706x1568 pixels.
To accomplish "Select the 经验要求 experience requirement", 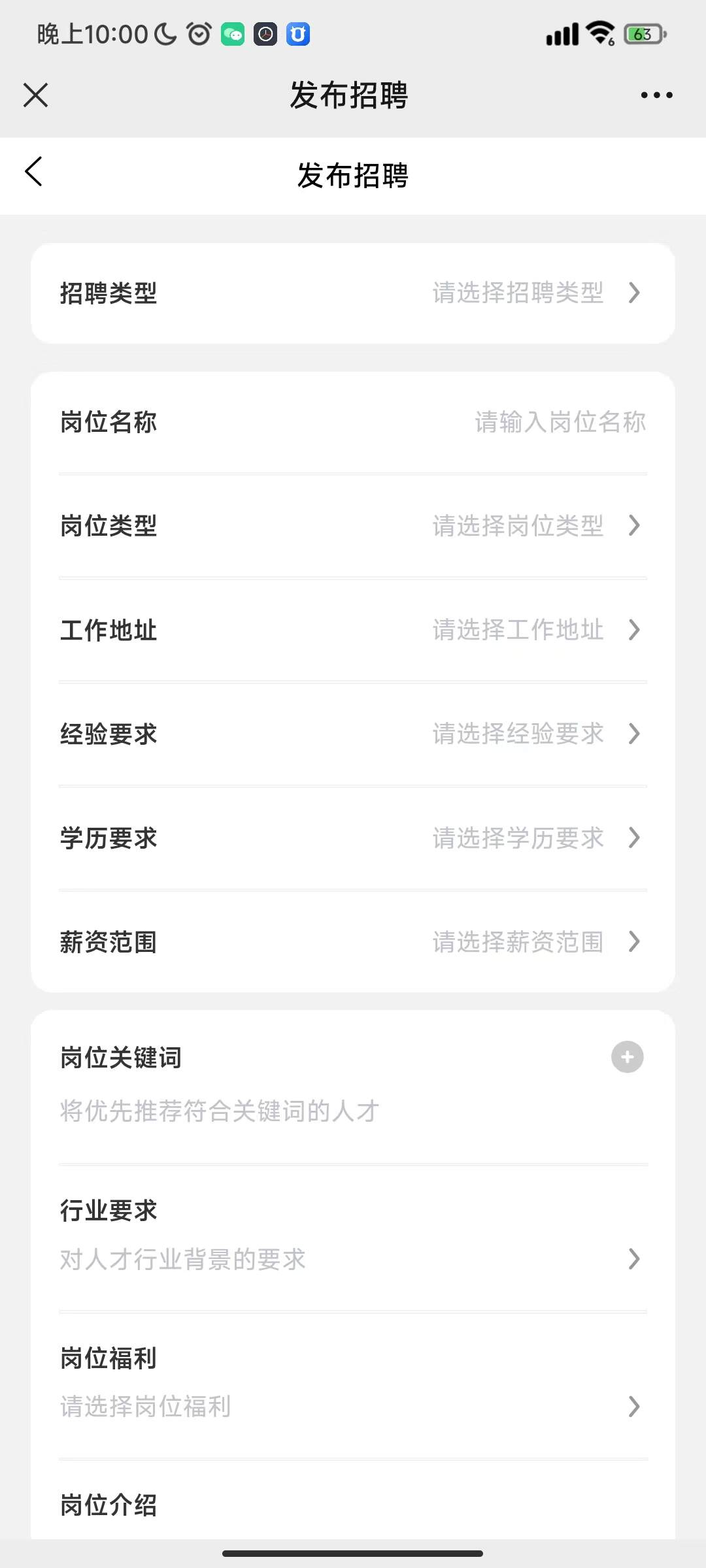I will 353,734.
